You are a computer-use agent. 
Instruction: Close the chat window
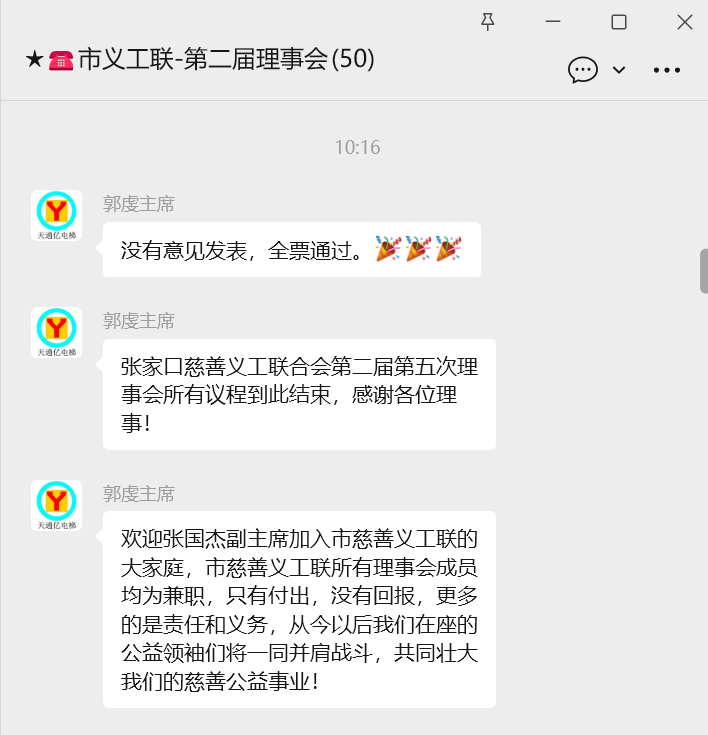point(685,22)
